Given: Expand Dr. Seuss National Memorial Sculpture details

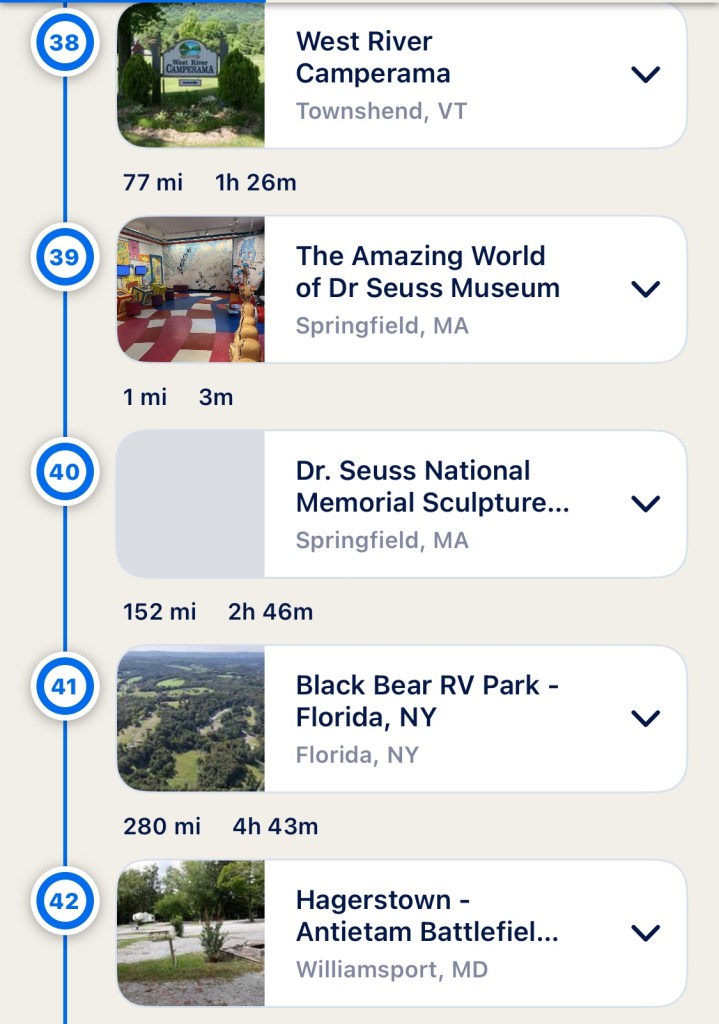Looking at the screenshot, I should 646,503.
